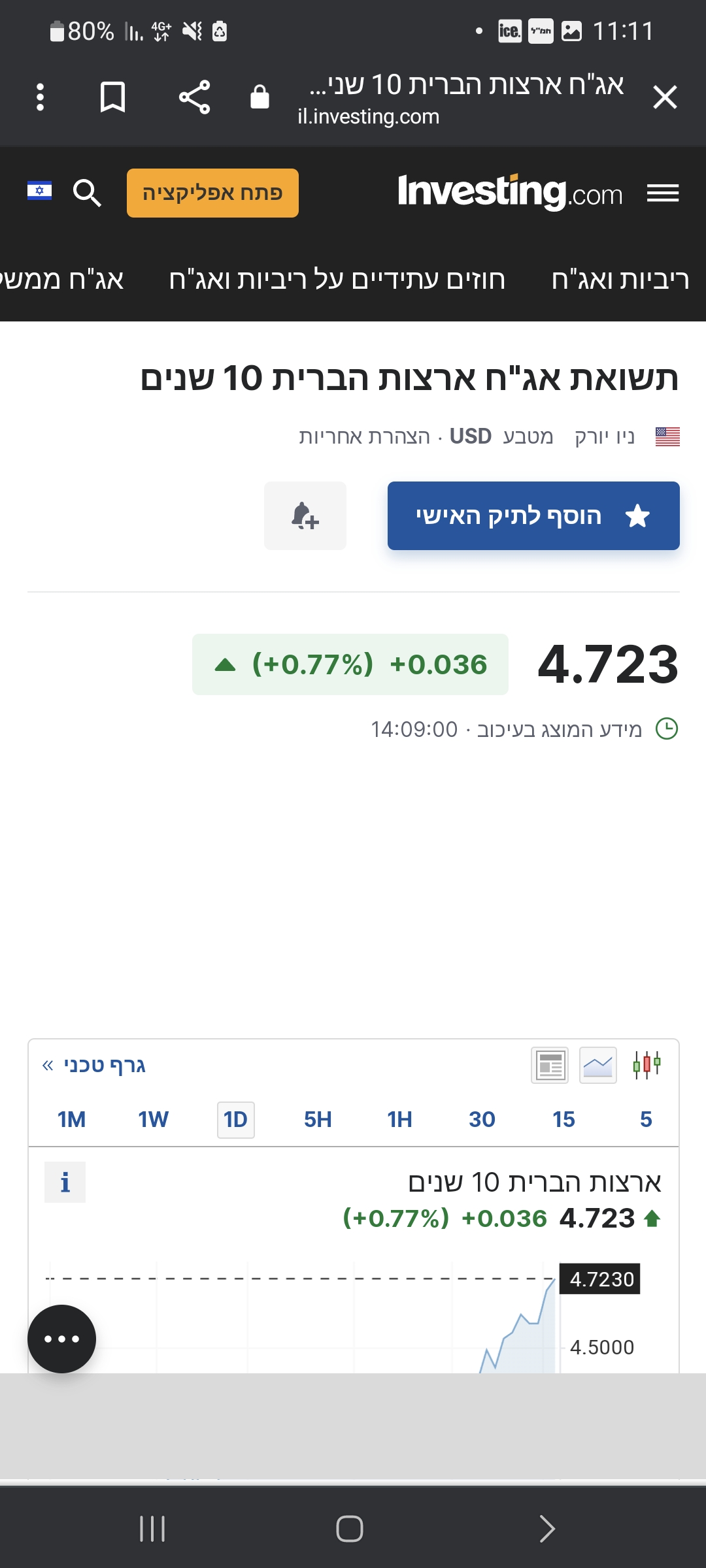The height and width of the screenshot is (1568, 706).
Task: Switch chart to area line view
Action: (x=597, y=1065)
